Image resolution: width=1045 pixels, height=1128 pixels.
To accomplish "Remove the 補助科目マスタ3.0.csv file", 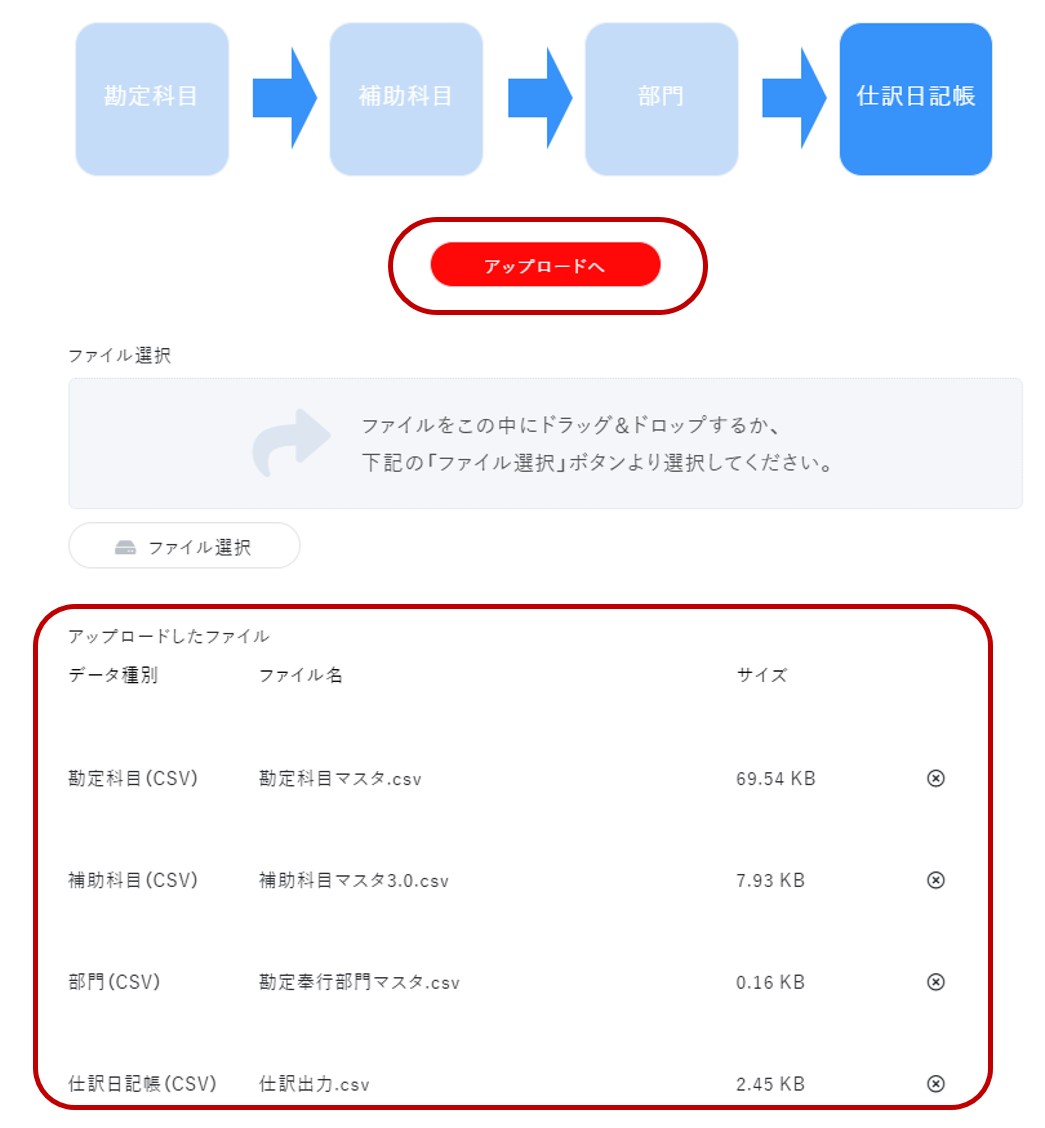I will (936, 880).
